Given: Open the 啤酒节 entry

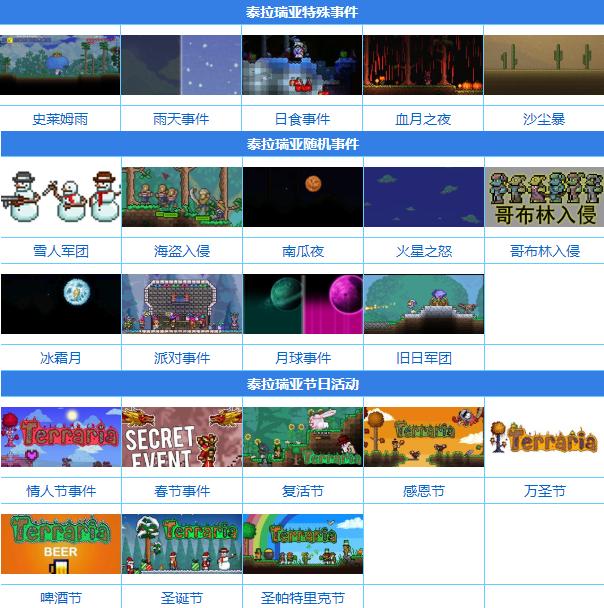Looking at the screenshot, I should pyautogui.click(x=60, y=598).
